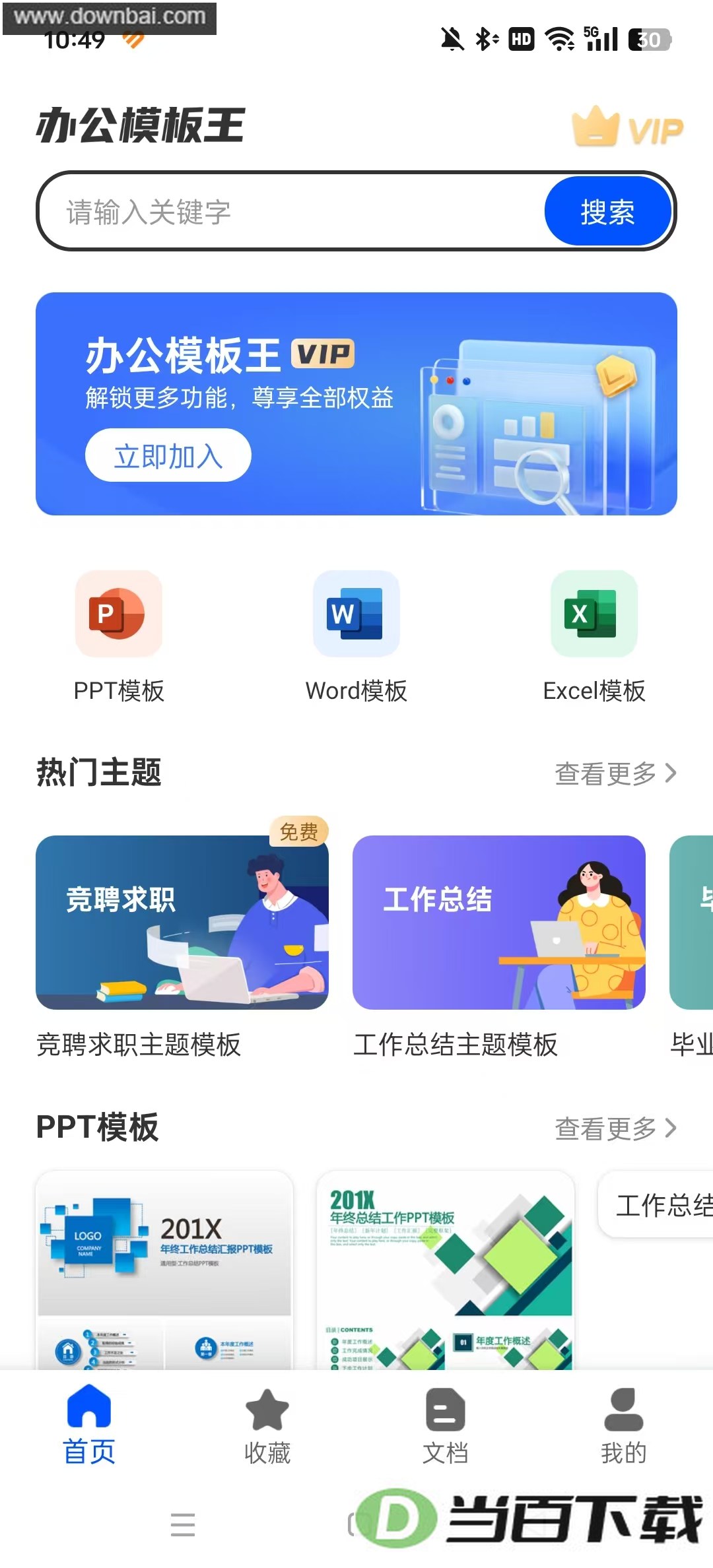Open system recent apps menu button
713x1568 pixels.
[x=183, y=1524]
